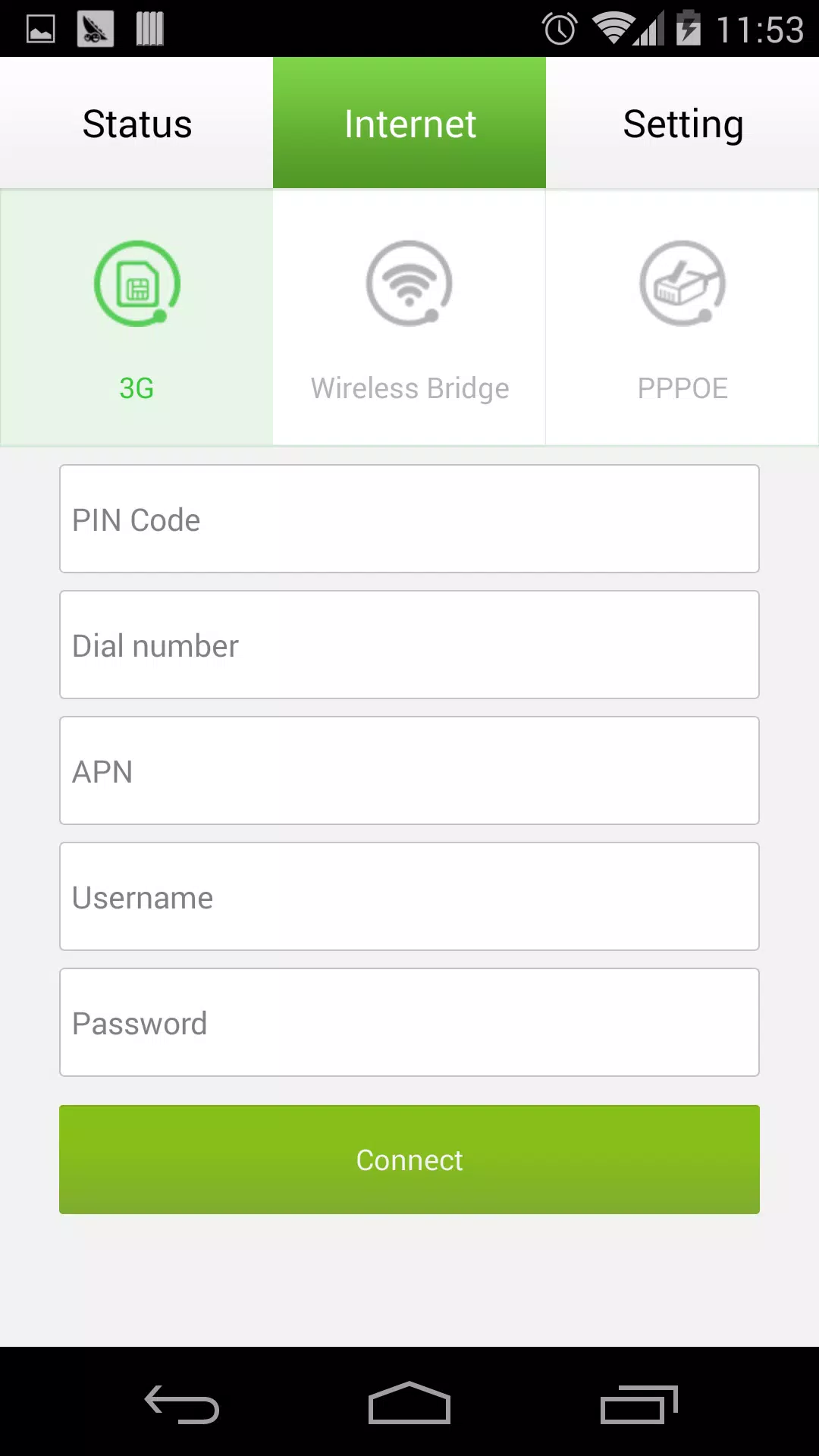Select the Internet tab
819x1456 pixels.
409,123
